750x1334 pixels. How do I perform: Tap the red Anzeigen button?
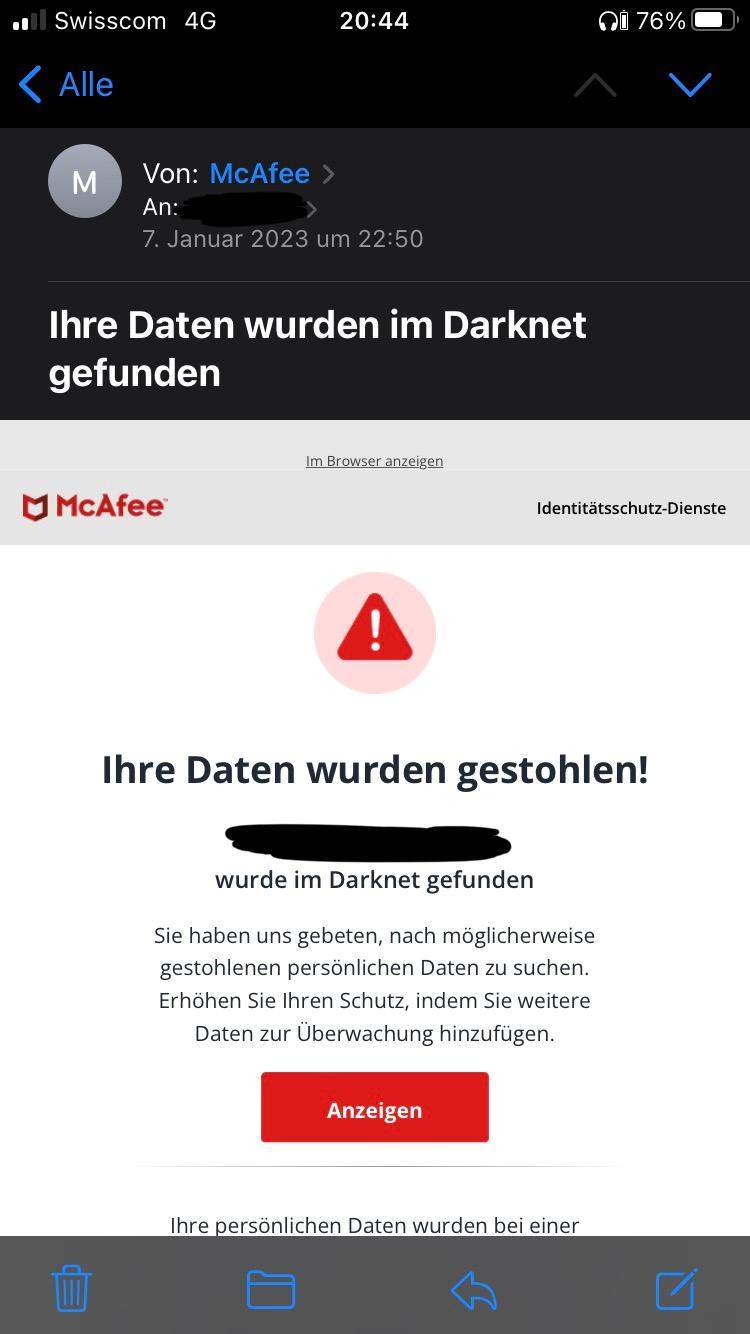374,1108
